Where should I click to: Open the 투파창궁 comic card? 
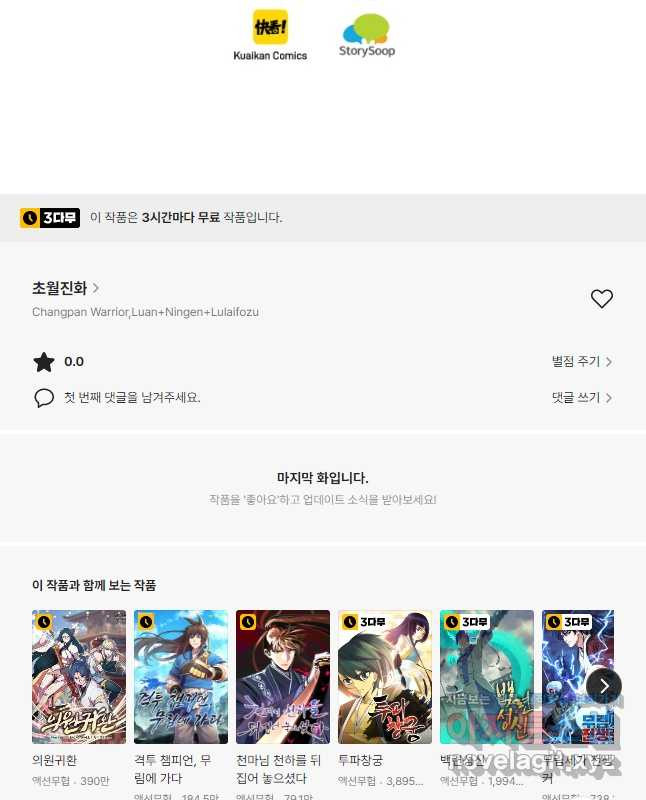point(385,677)
